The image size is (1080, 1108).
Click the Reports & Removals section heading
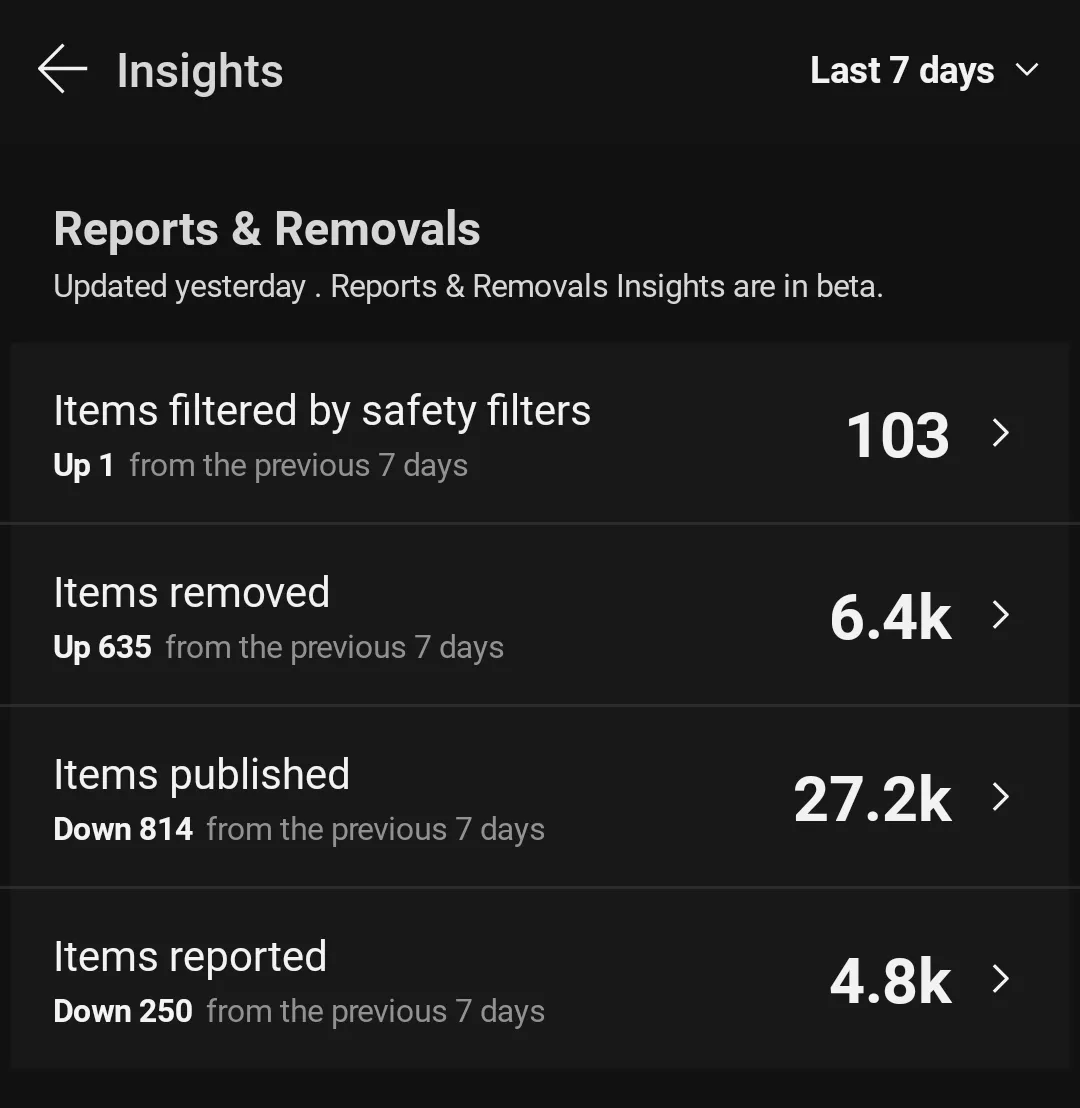point(267,229)
